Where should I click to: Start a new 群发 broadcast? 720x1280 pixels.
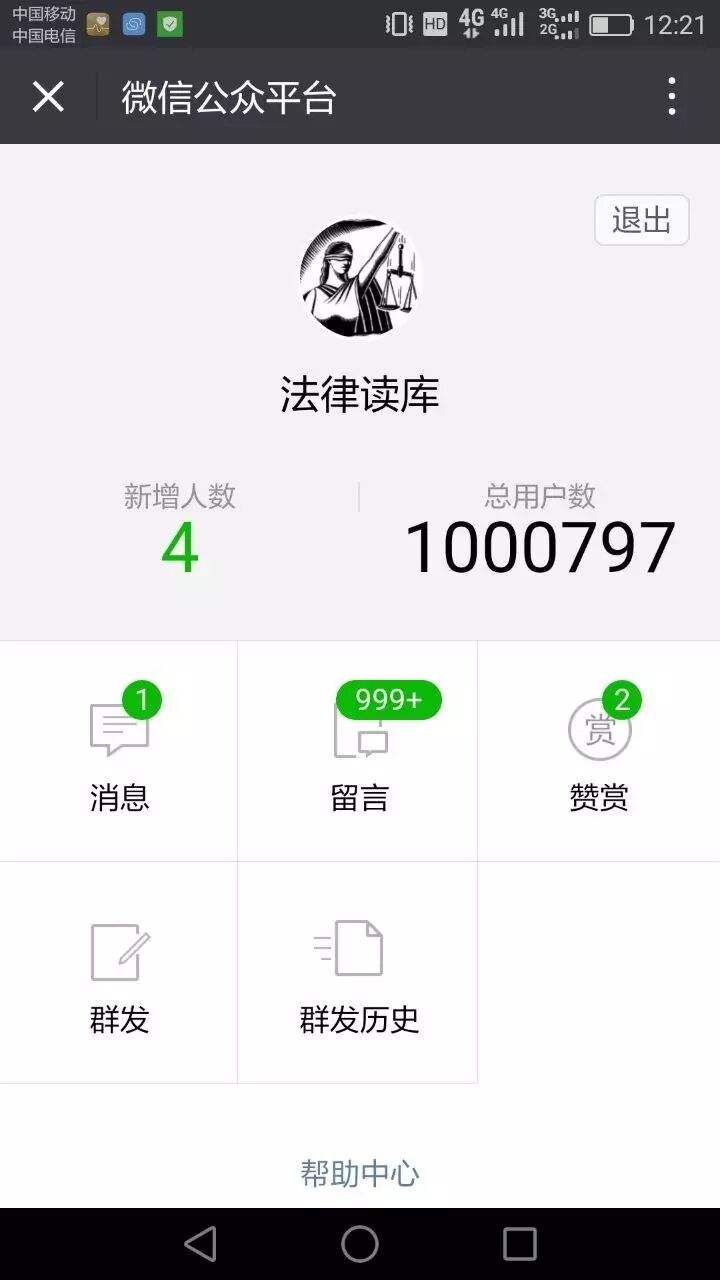(119, 973)
